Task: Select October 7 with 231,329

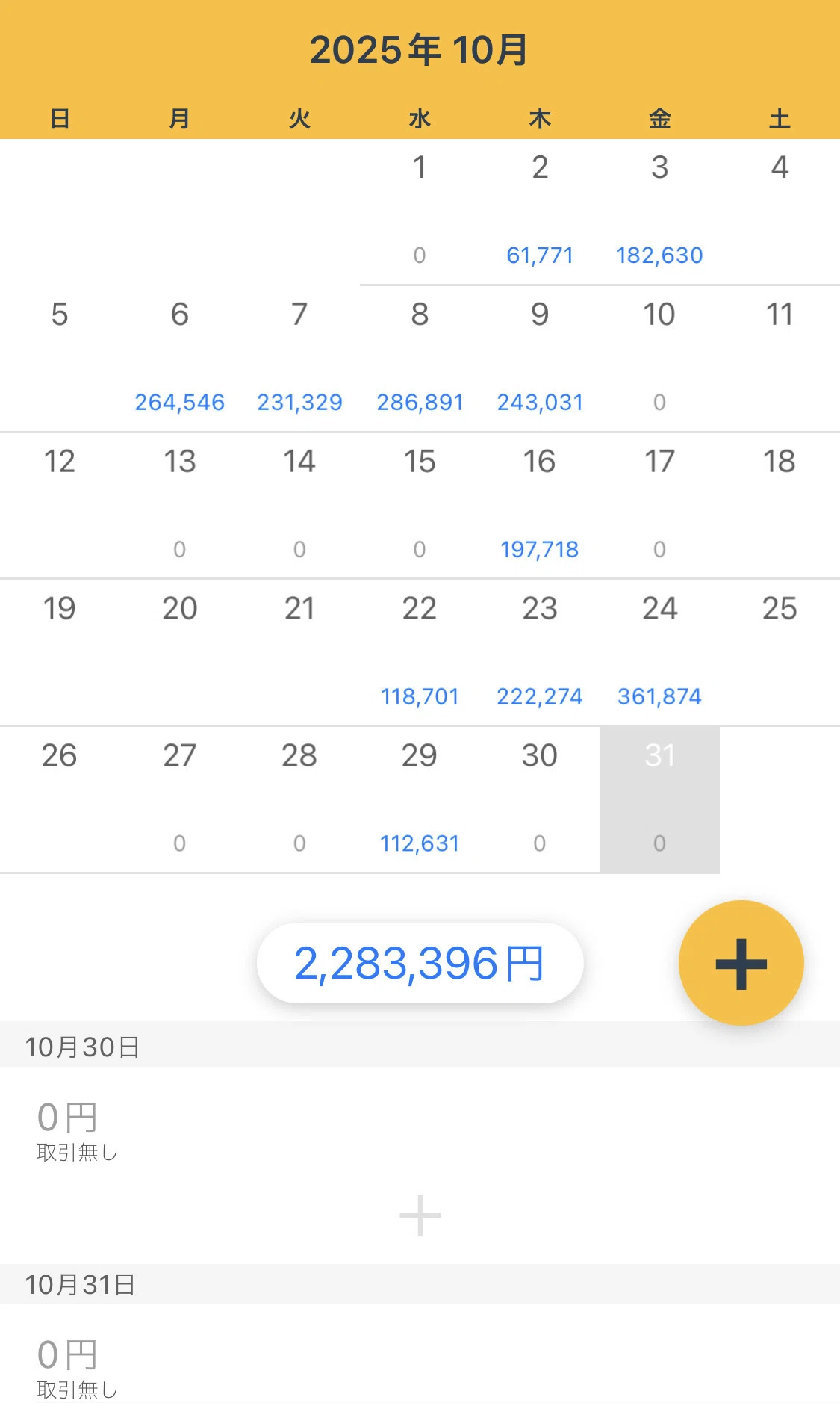Action: 299,359
